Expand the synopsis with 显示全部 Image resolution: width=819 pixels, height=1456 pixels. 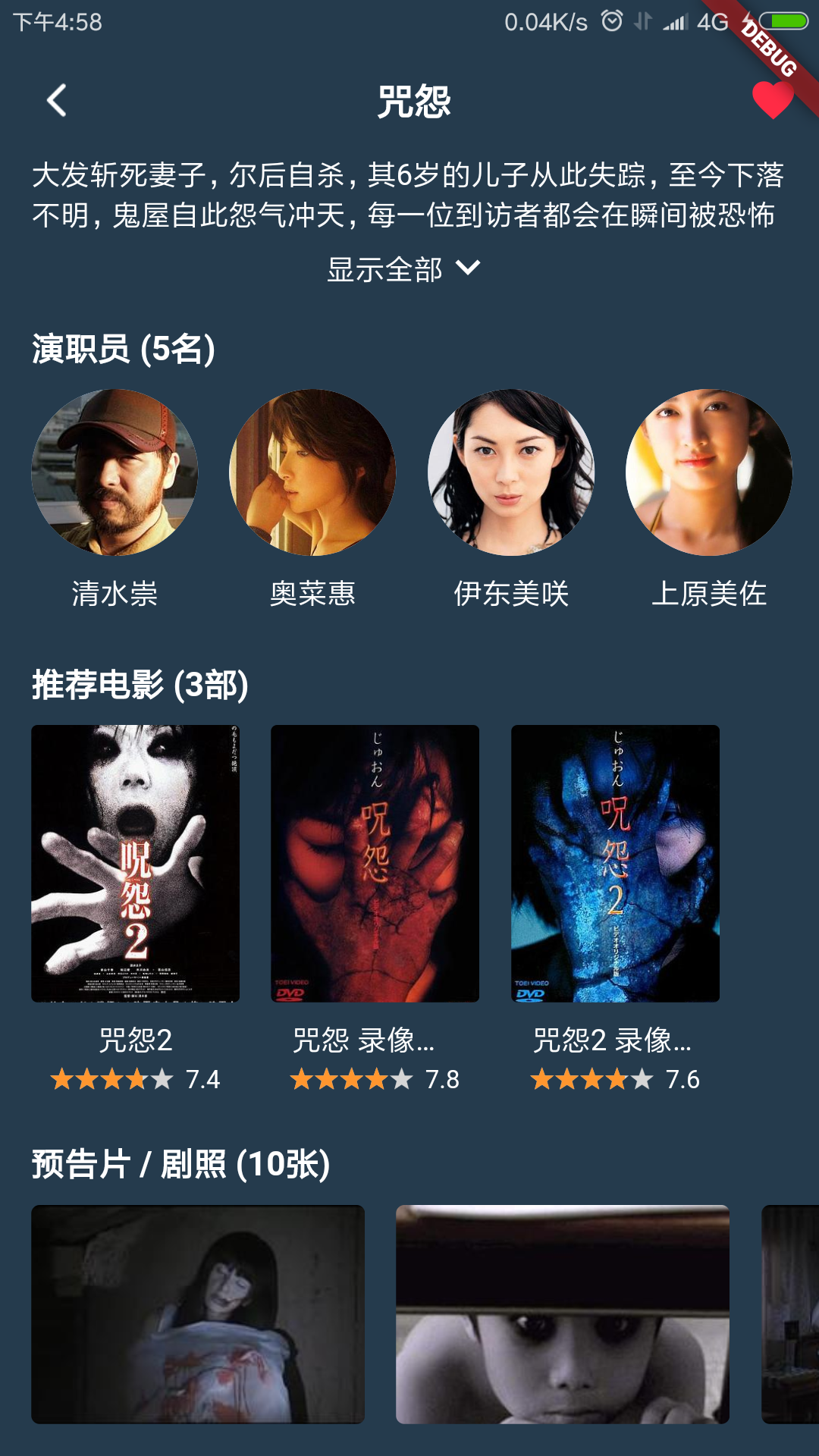(x=403, y=269)
